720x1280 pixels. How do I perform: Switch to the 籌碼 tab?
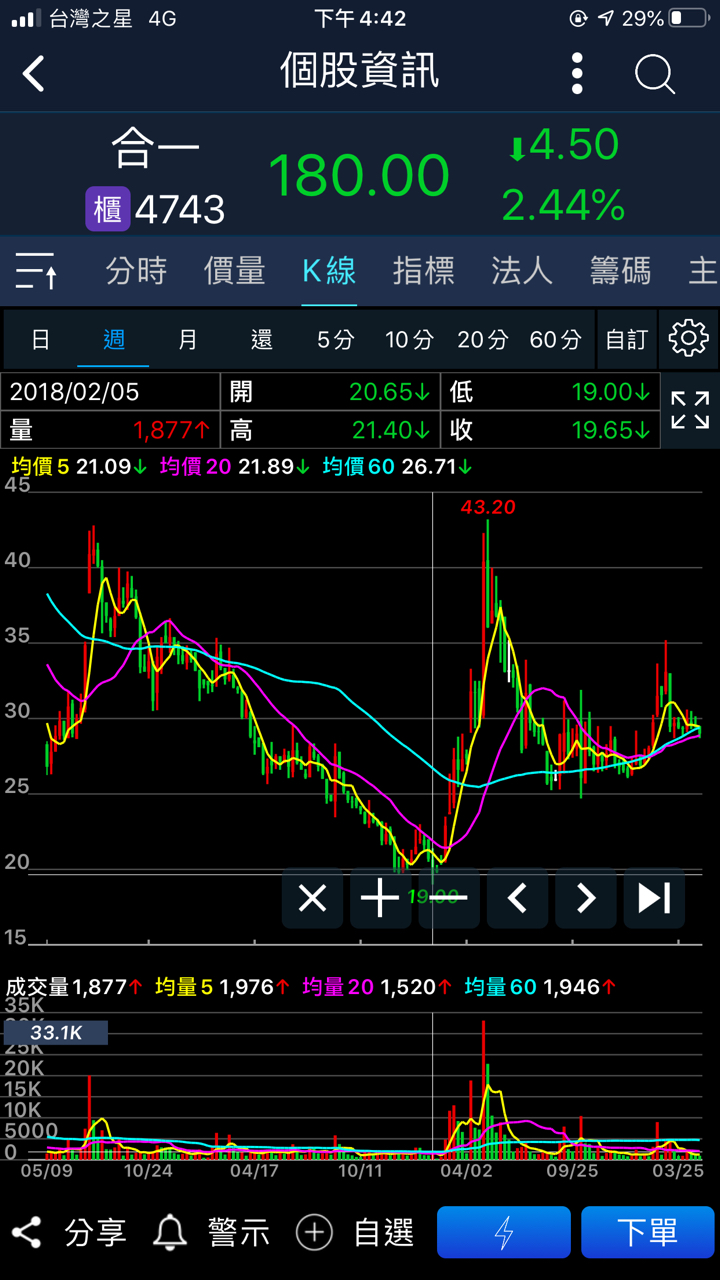click(x=620, y=271)
